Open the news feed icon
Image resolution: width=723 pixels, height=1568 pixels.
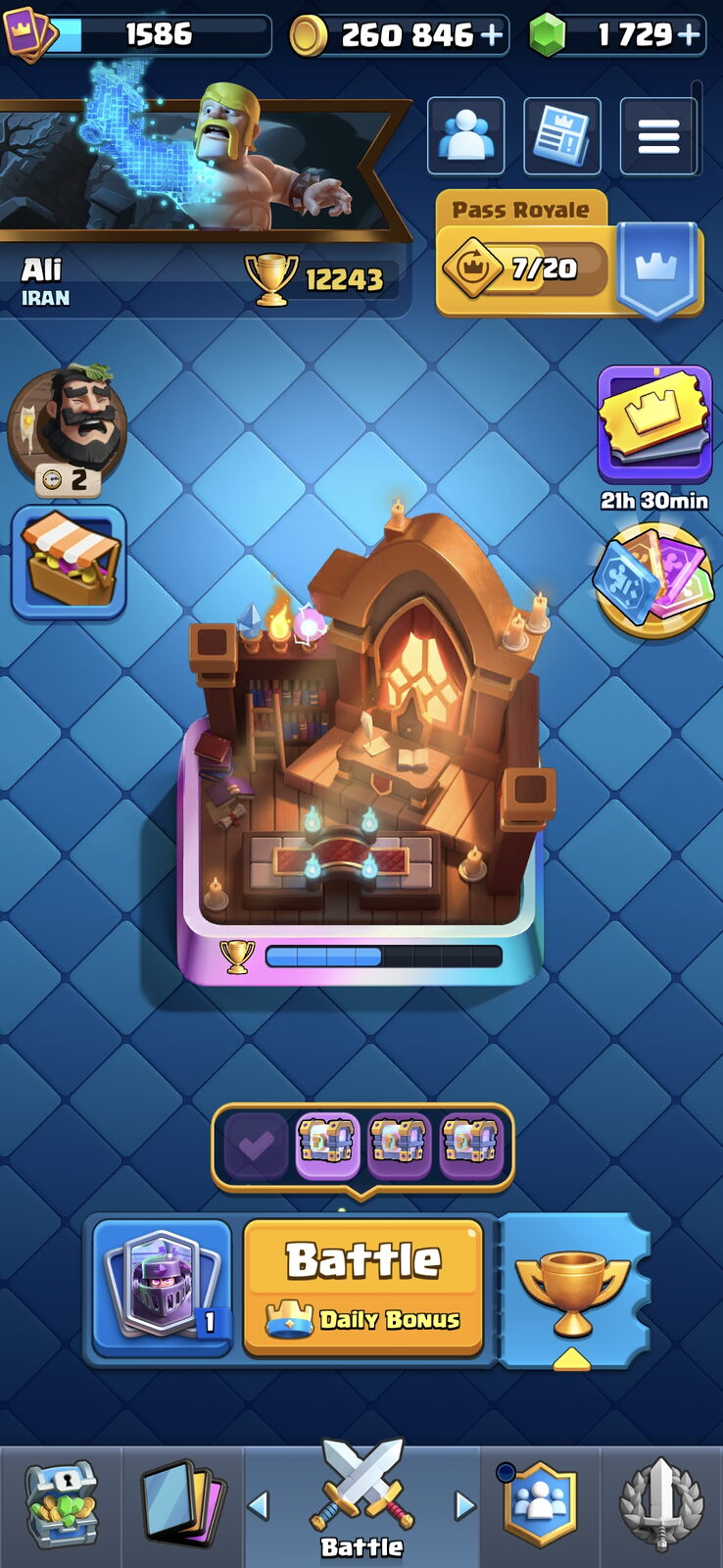point(562,135)
